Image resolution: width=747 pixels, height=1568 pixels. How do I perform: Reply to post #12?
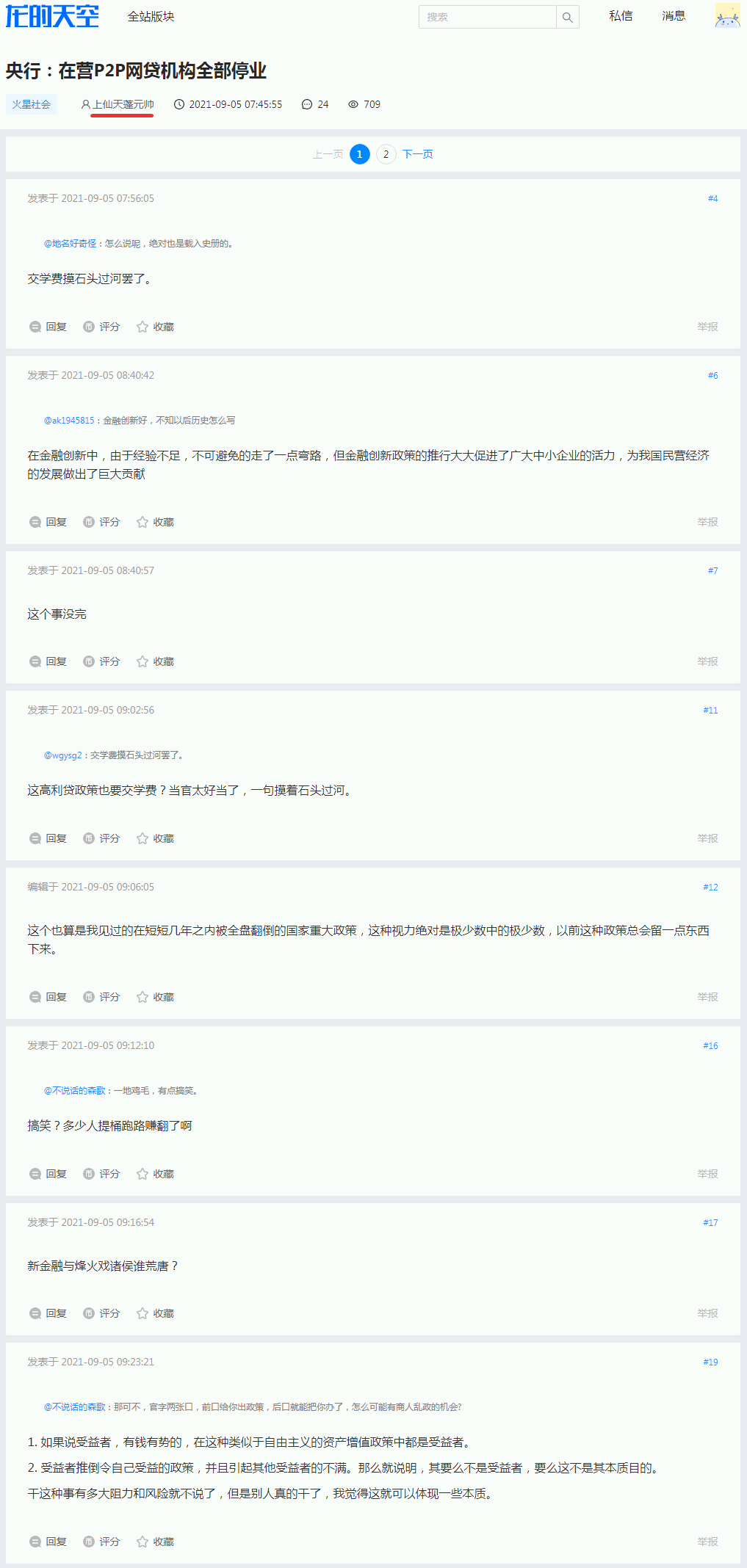(48, 997)
